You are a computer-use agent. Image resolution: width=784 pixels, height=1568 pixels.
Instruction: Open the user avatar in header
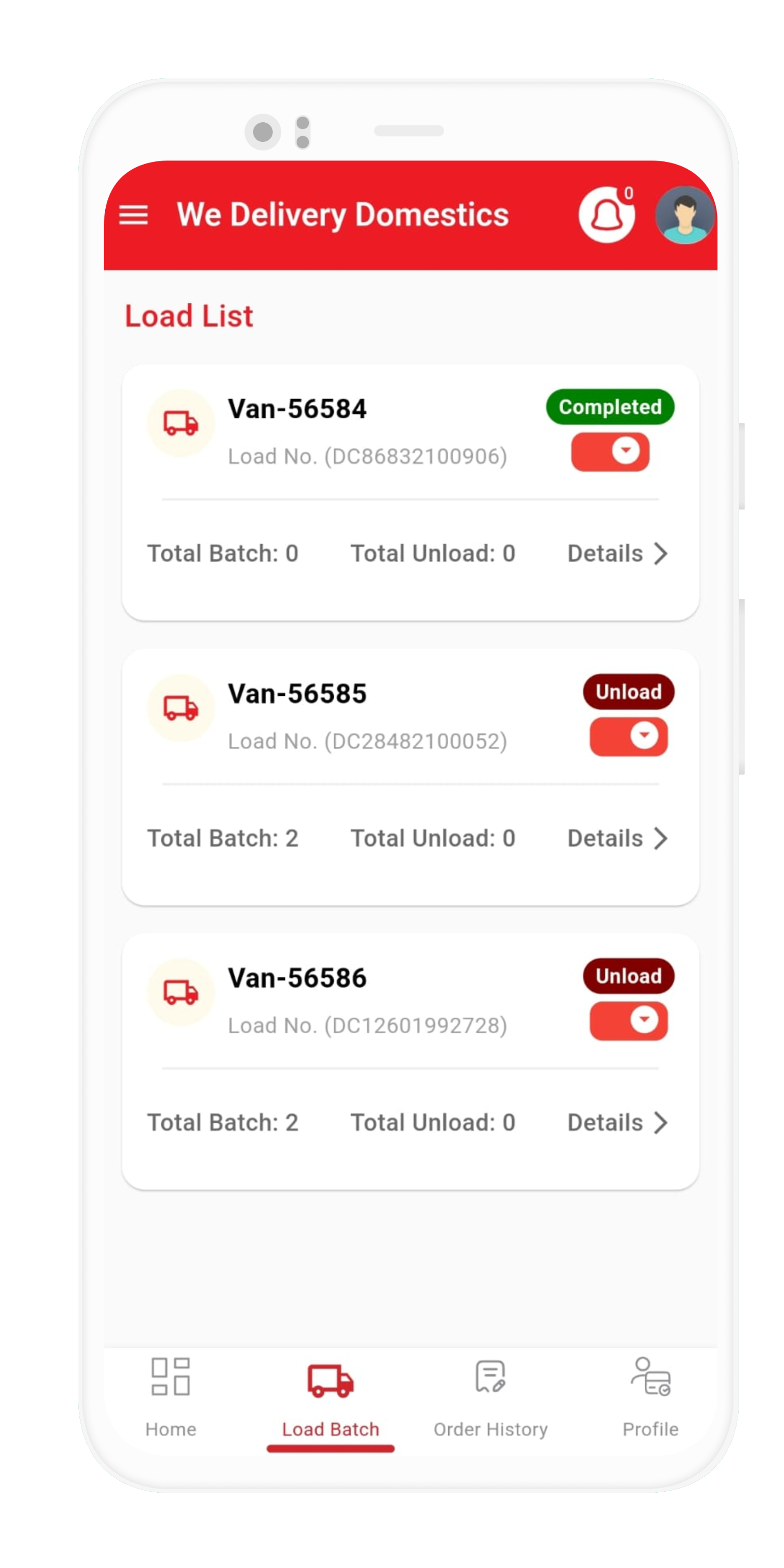[x=685, y=215]
